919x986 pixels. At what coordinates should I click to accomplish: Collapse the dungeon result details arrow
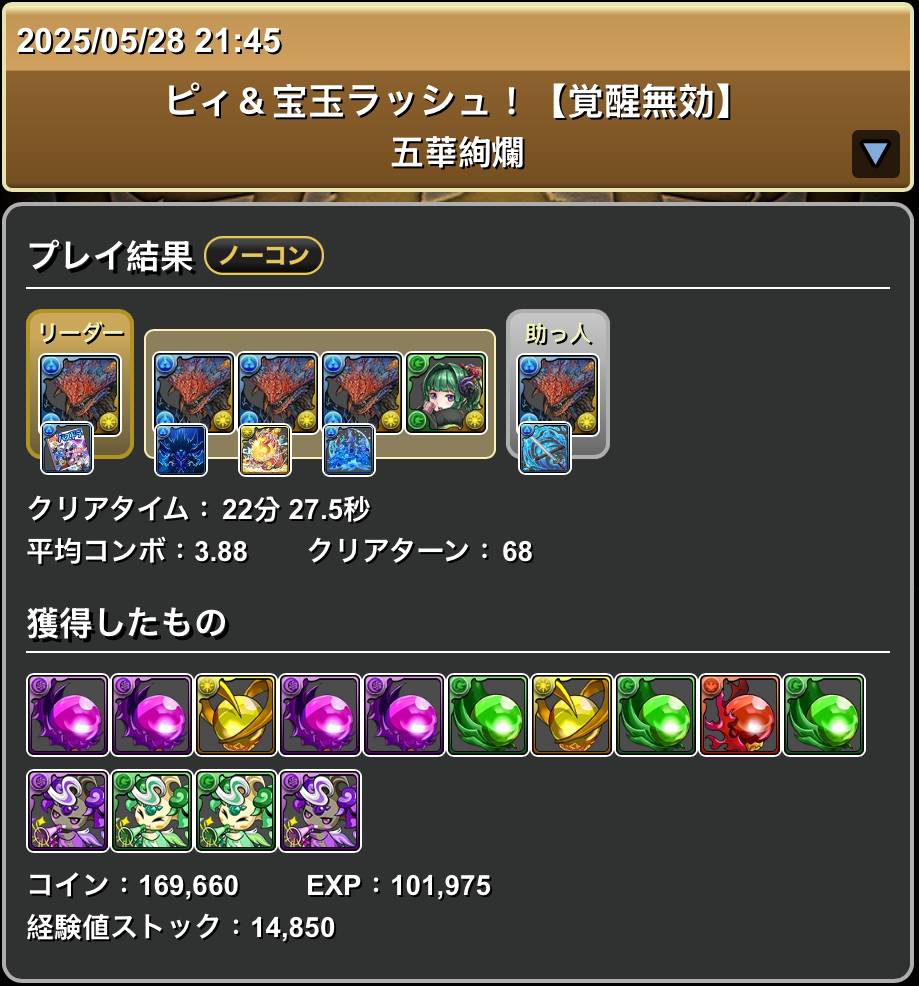875,153
